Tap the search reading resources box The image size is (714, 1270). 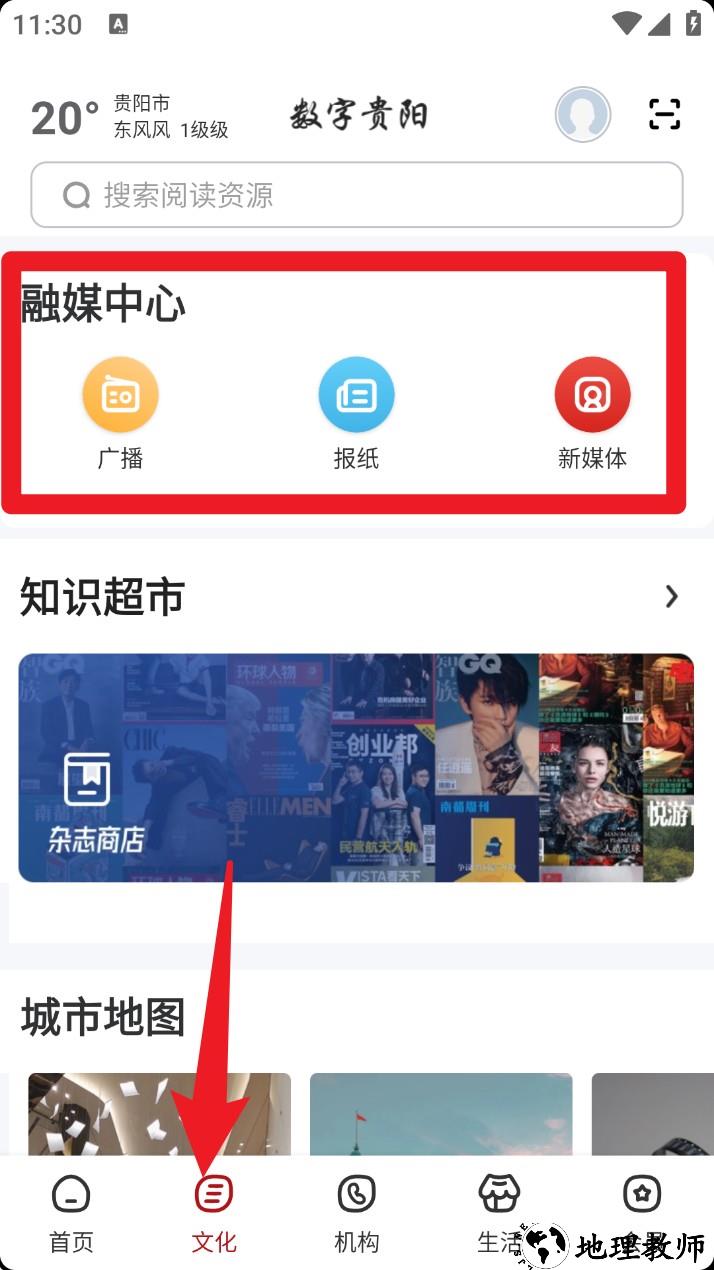356,195
